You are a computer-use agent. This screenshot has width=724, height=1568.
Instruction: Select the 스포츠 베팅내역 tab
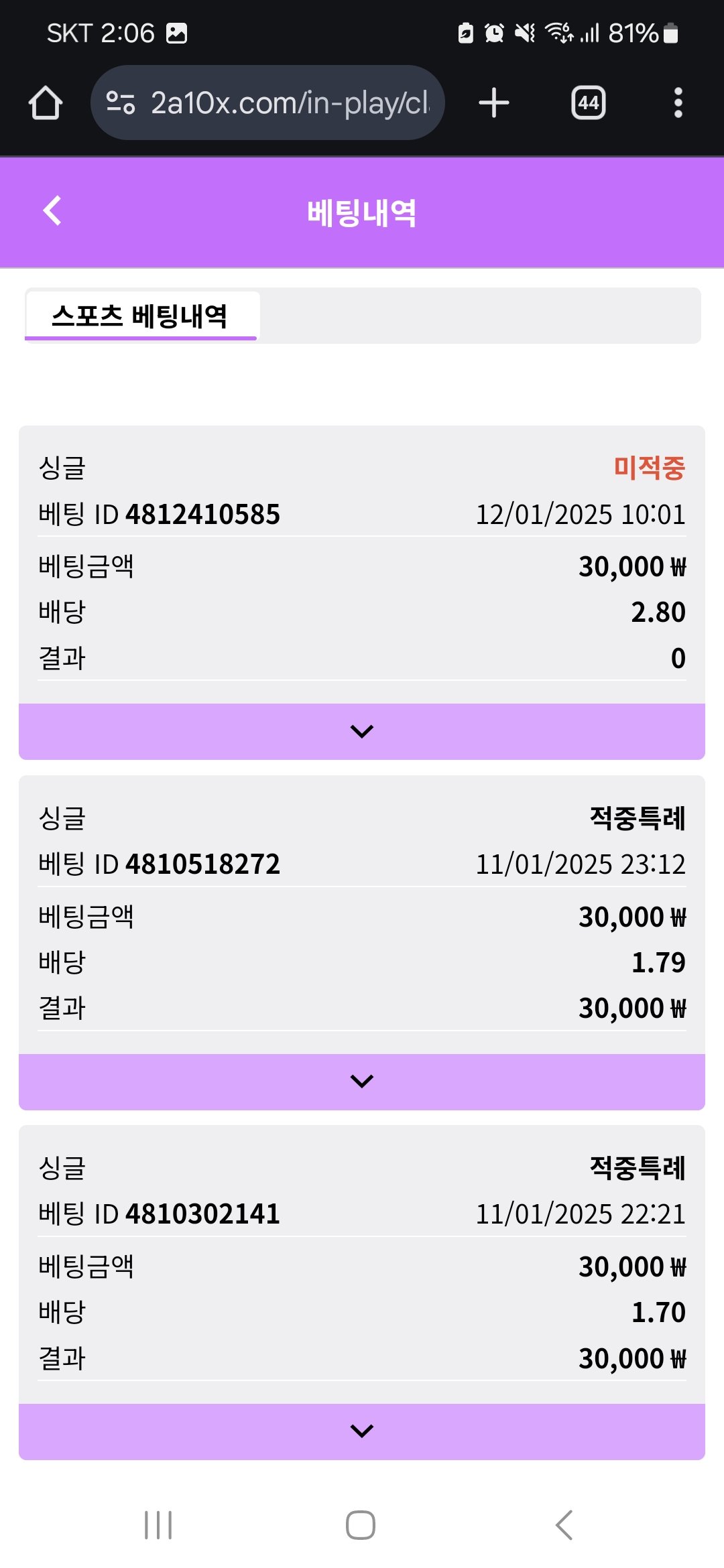pyautogui.click(x=141, y=316)
